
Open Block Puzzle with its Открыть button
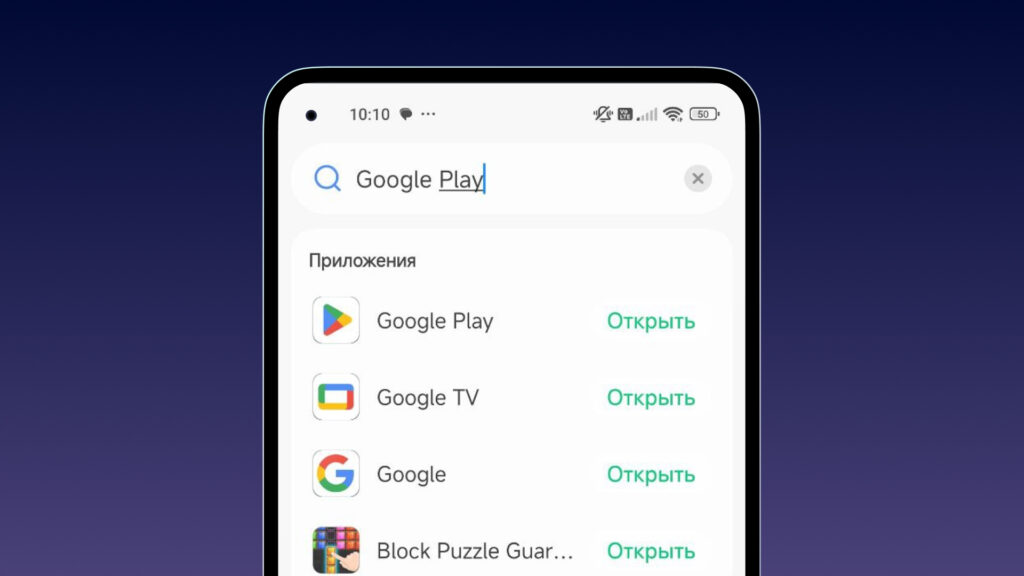click(650, 551)
